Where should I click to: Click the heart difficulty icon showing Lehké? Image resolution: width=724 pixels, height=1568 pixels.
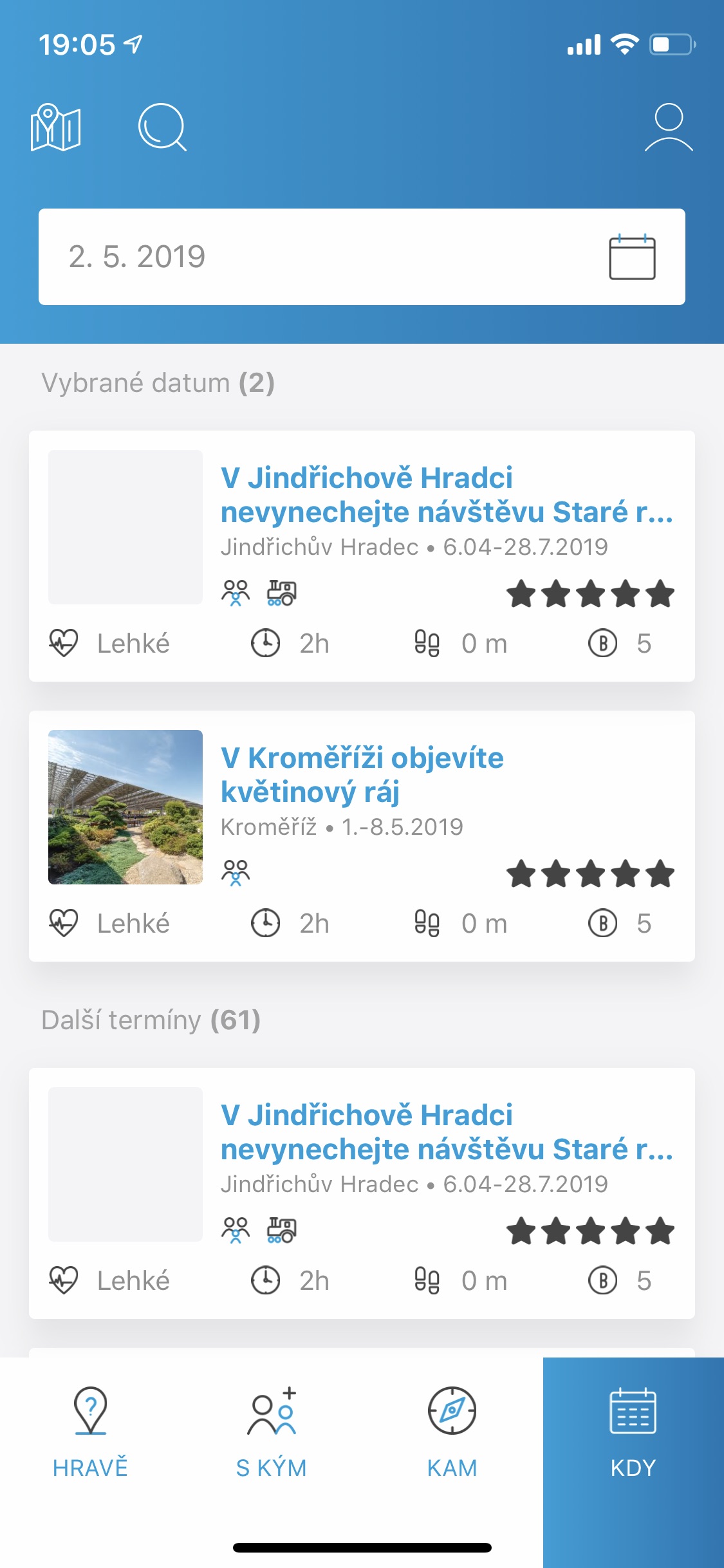pyautogui.click(x=63, y=642)
